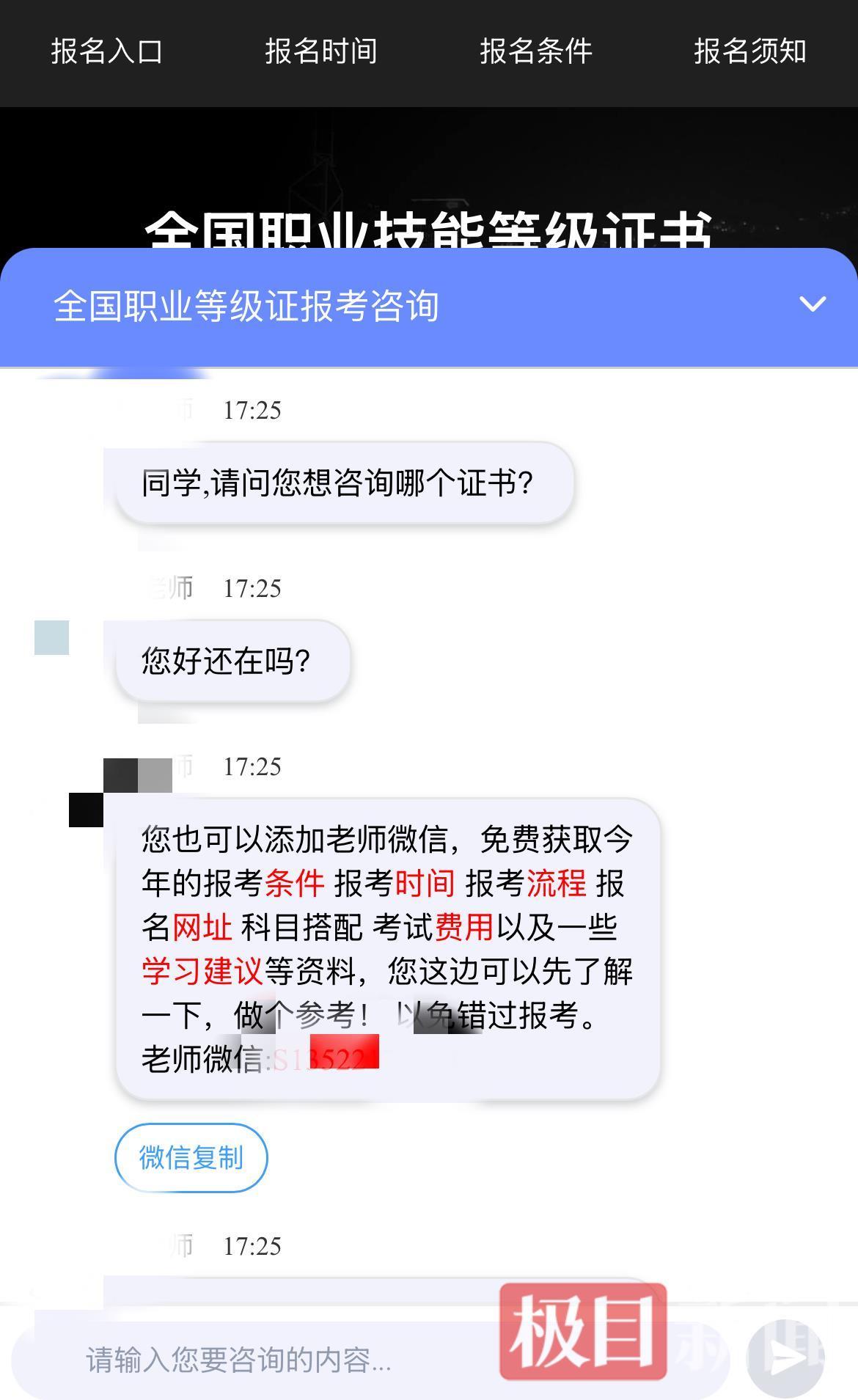
Task: Open the 报名入口 tab
Action: (107, 51)
